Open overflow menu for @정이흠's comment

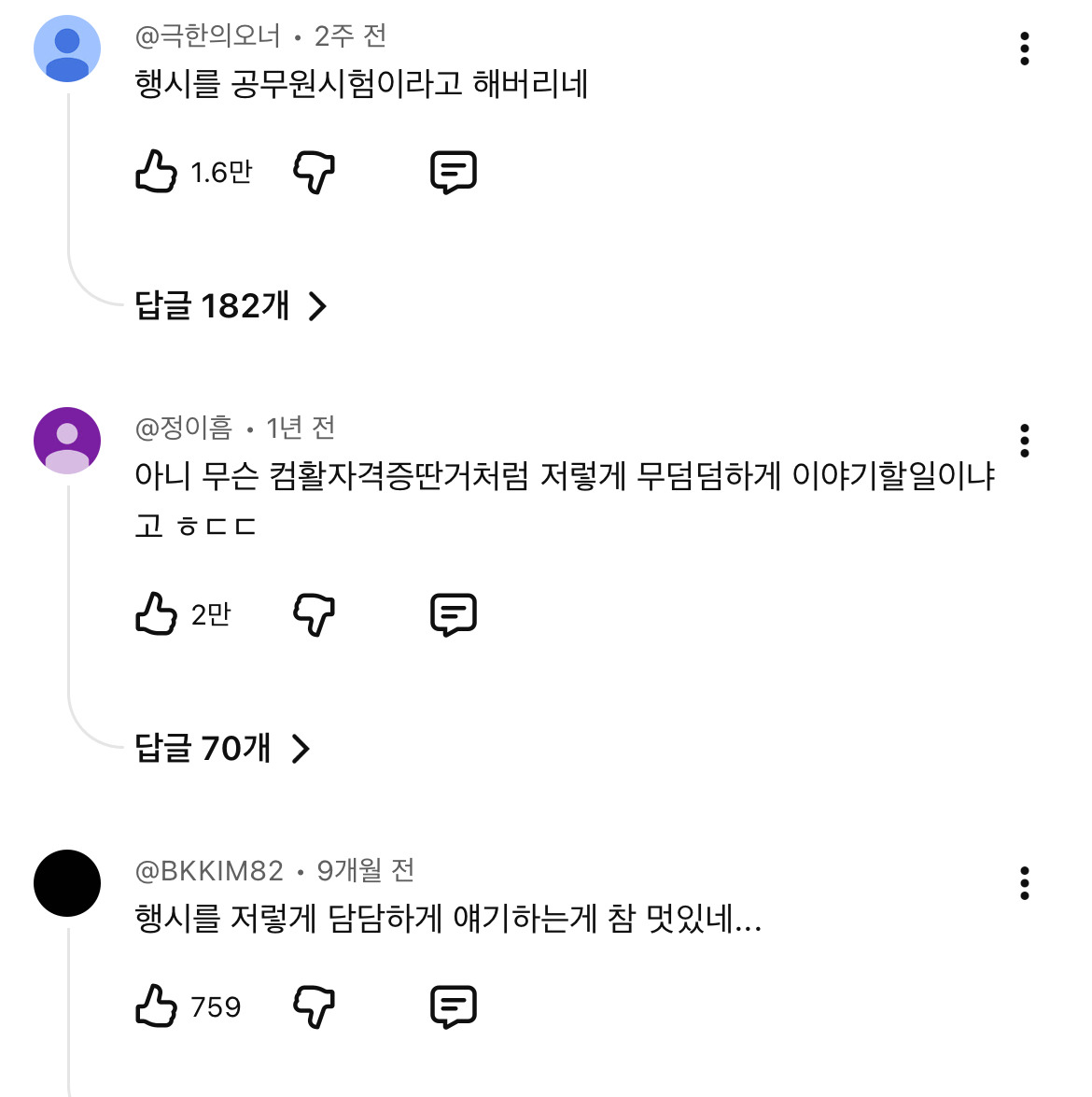pyautogui.click(x=1025, y=441)
